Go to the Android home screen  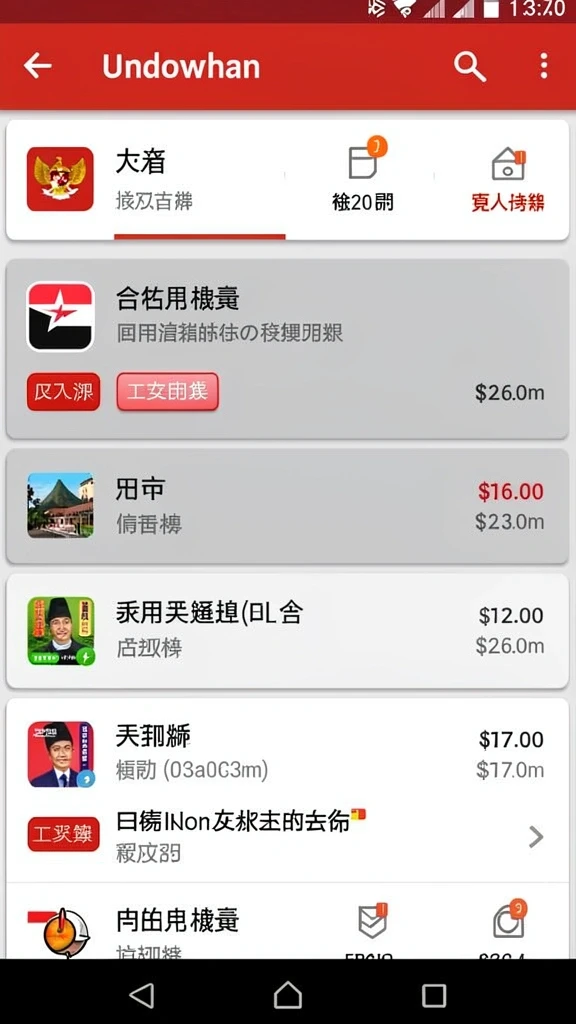(x=287, y=996)
